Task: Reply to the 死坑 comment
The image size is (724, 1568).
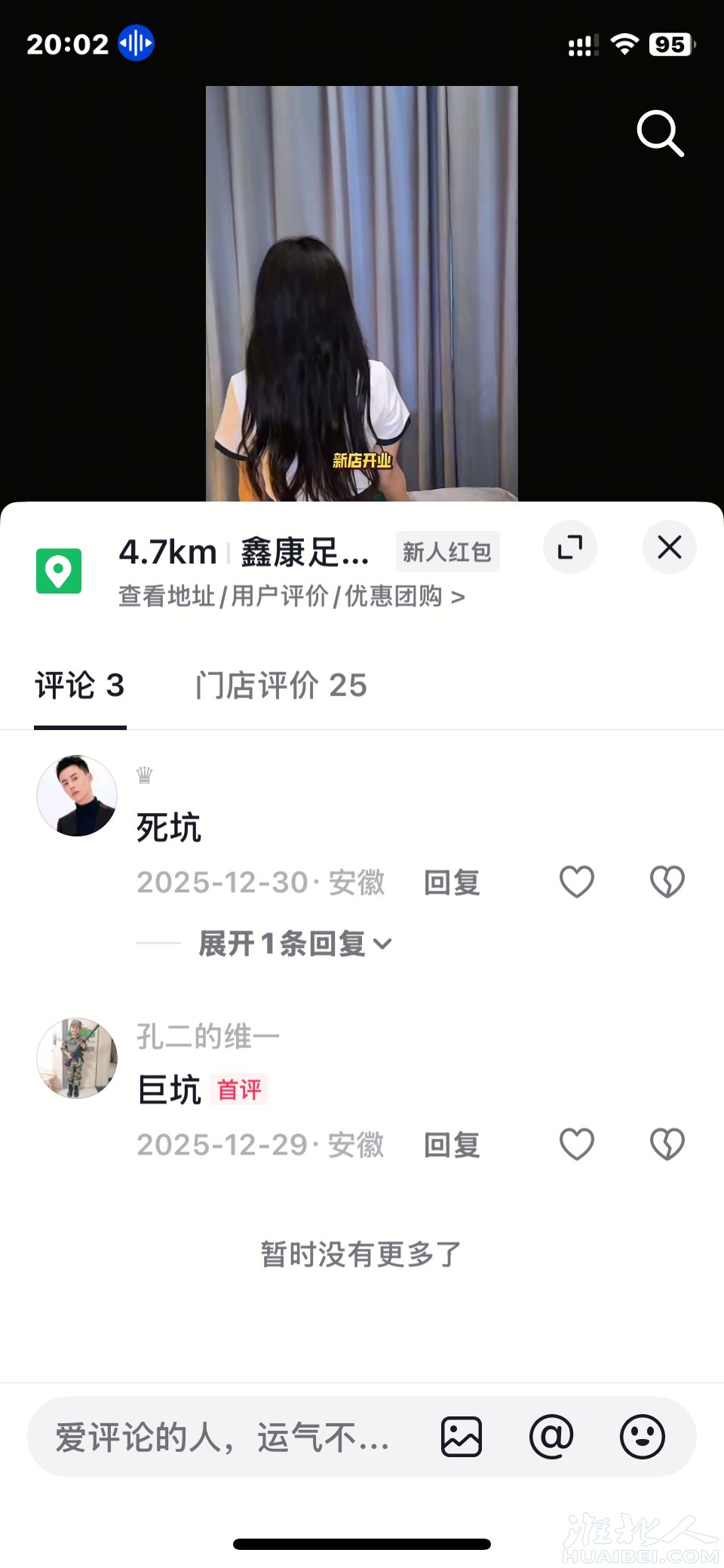Action: tap(452, 882)
